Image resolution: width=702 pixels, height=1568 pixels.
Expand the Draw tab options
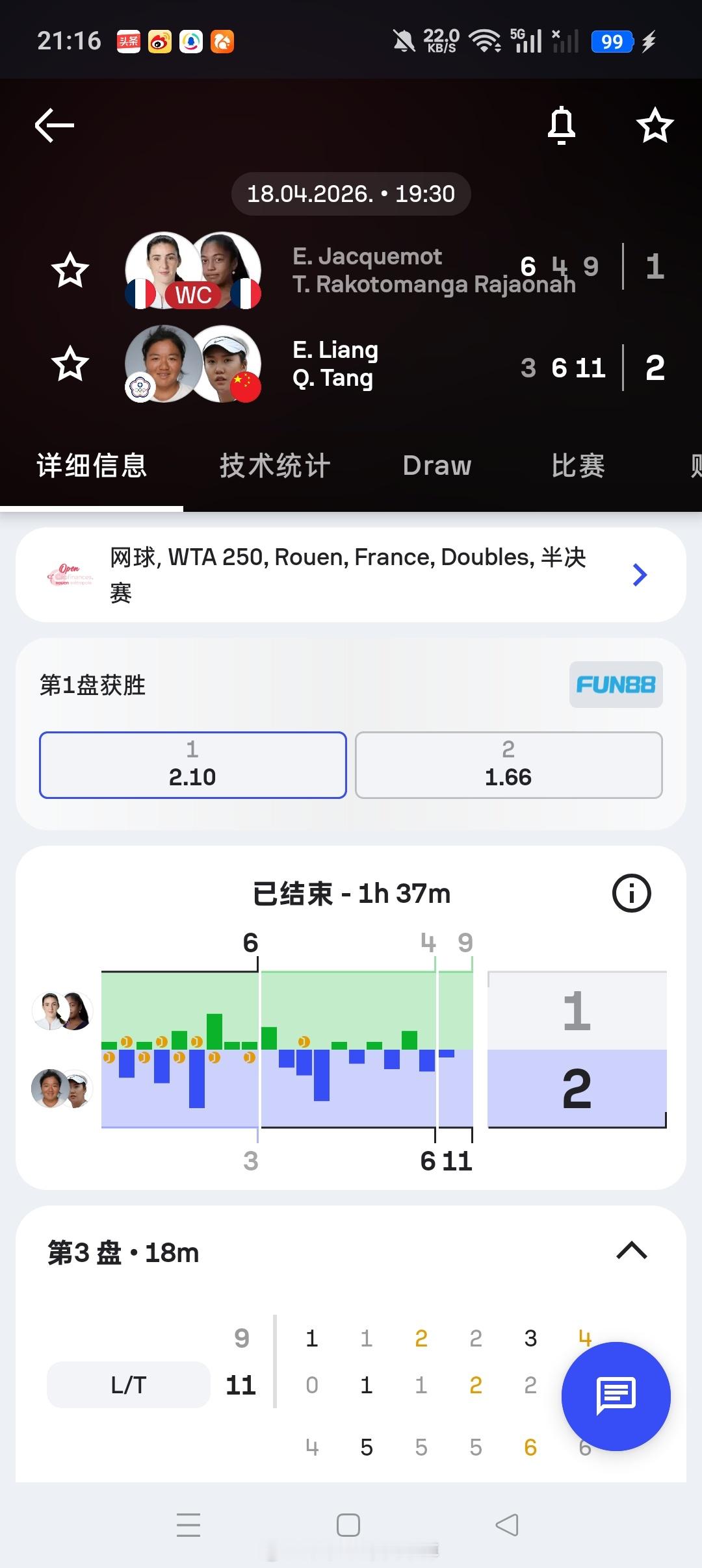(437, 465)
